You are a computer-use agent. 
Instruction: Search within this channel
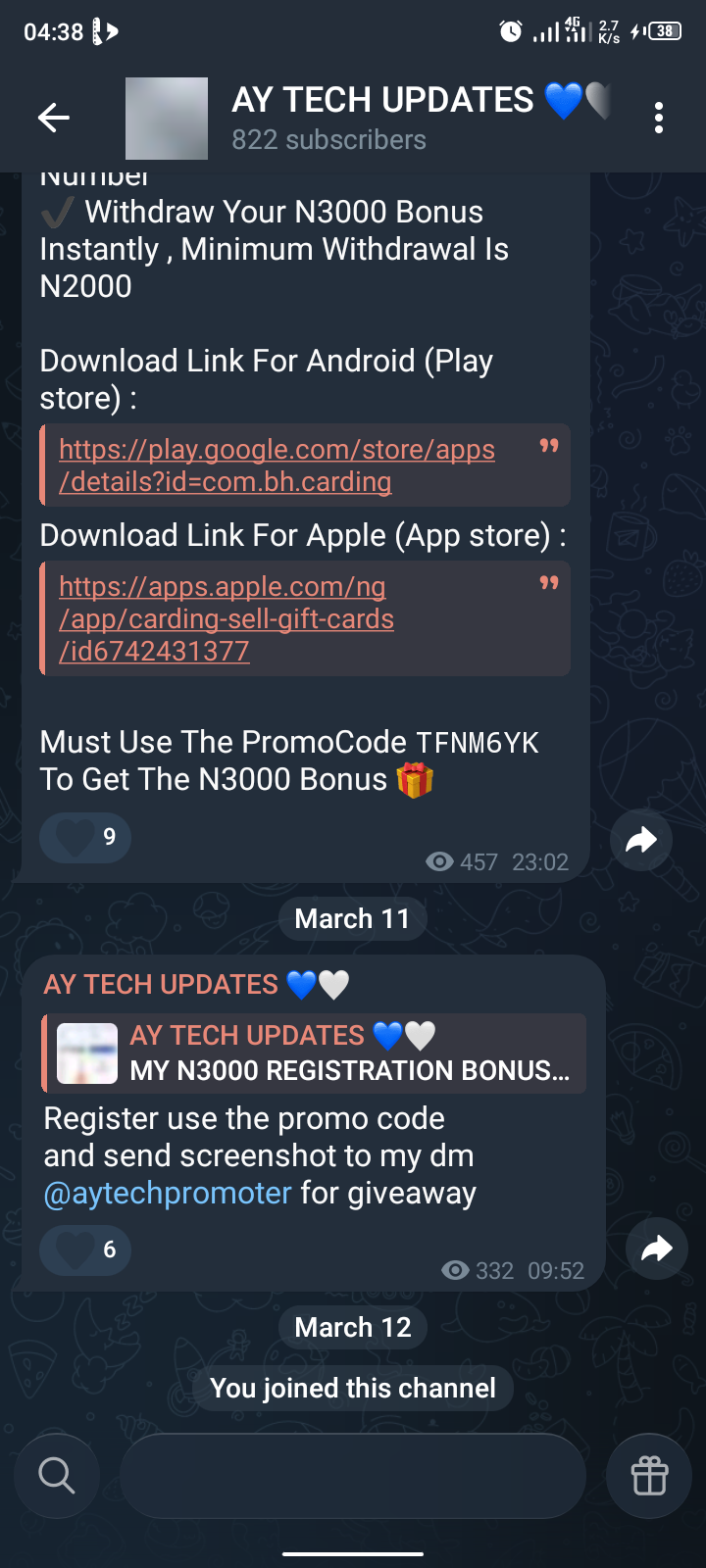(x=57, y=1475)
